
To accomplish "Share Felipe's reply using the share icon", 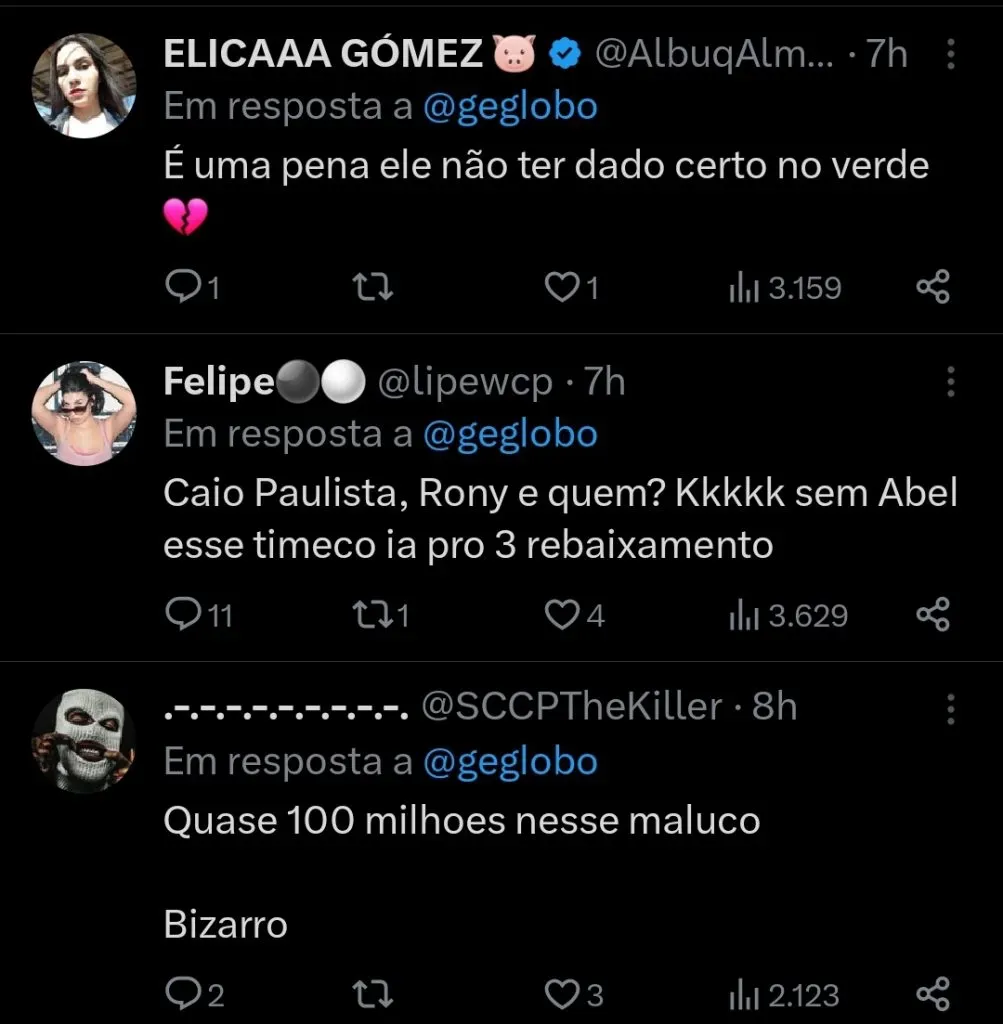I will click(934, 615).
